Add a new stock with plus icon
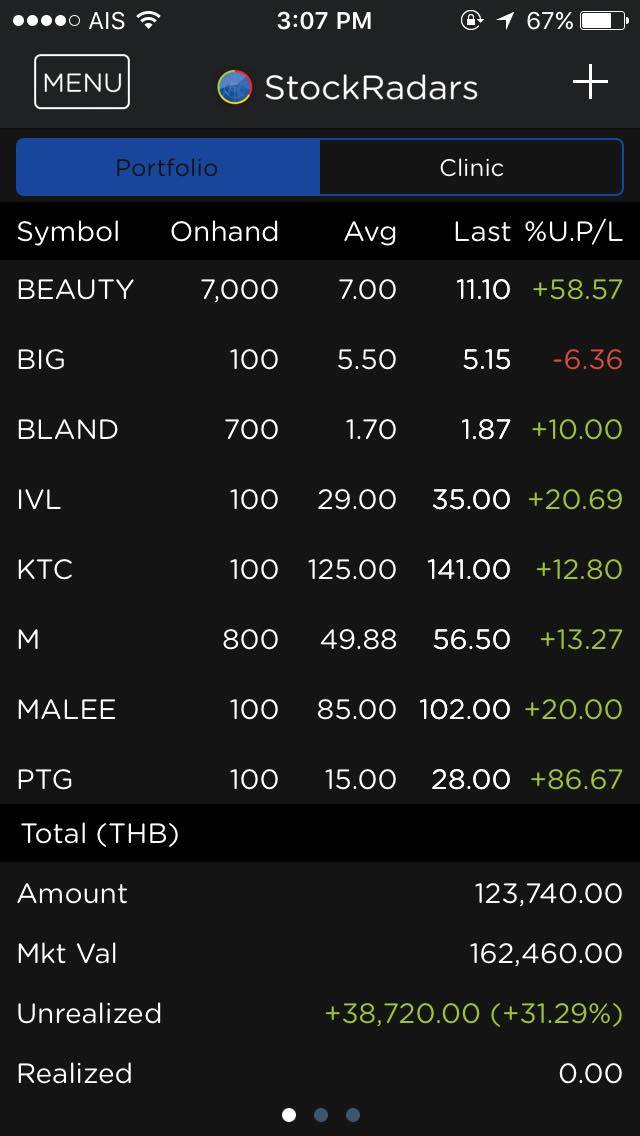Image resolution: width=640 pixels, height=1136 pixels. pos(590,82)
